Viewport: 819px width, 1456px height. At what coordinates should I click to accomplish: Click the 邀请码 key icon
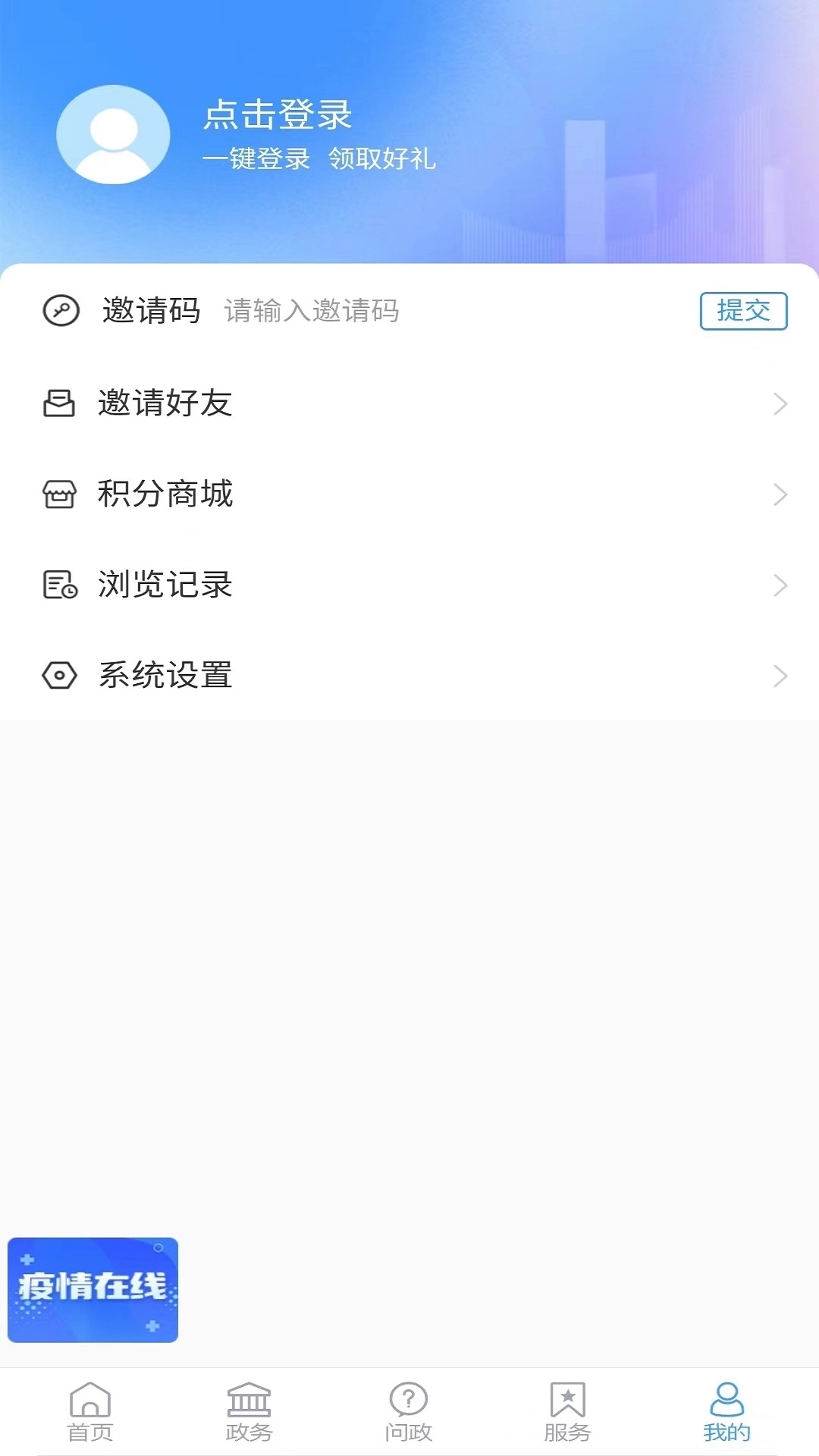pos(61,309)
